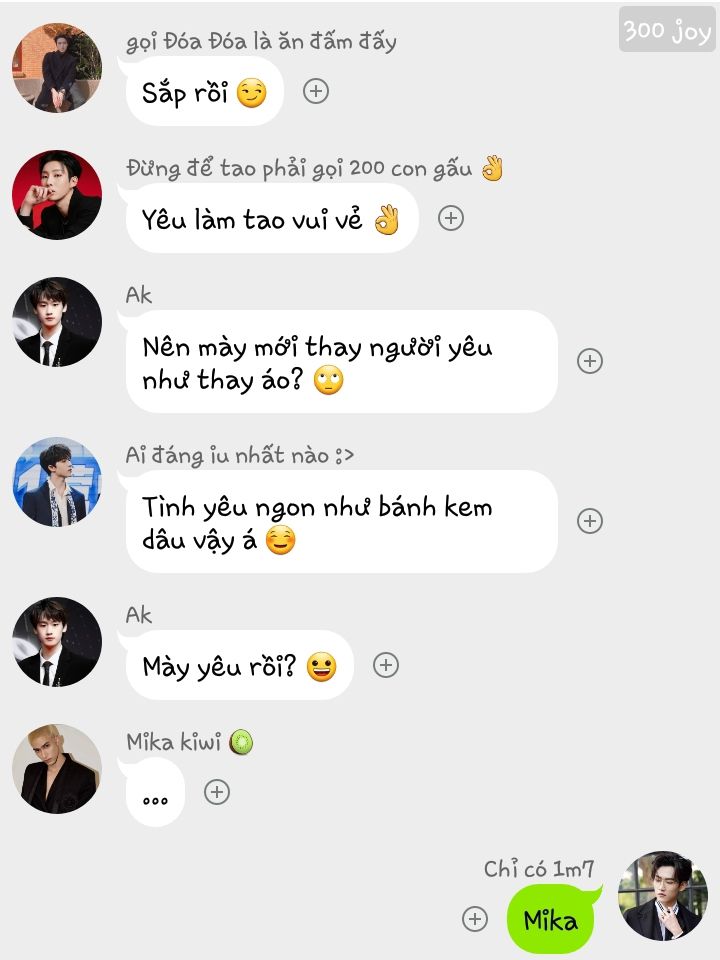This screenshot has width=720, height=960.
Task: Tap the plus next to "Tình yêu ngon như bánh kem"
Action: [x=590, y=521]
